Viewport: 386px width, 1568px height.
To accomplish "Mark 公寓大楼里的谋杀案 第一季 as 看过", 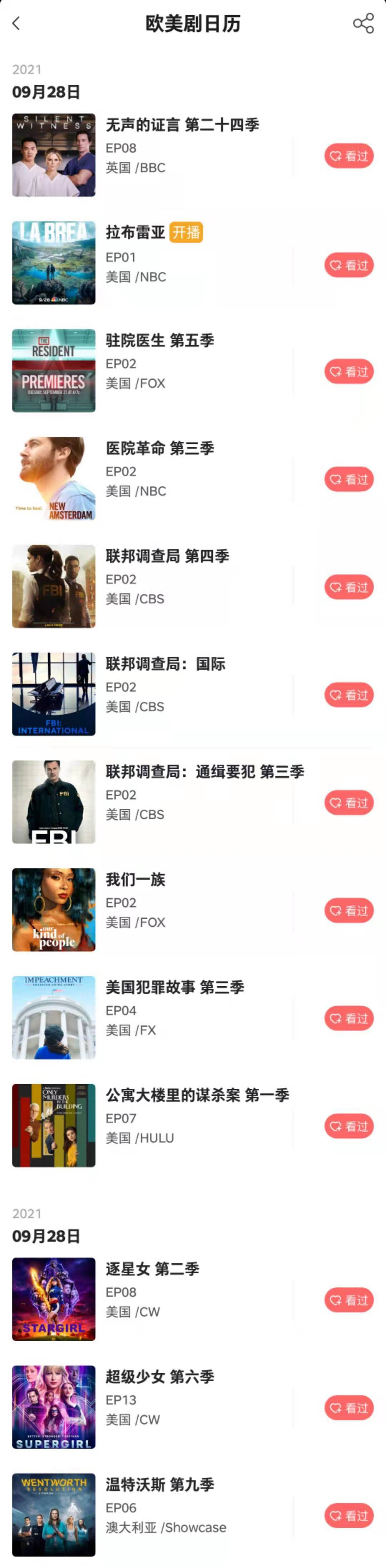I will click(x=349, y=1126).
